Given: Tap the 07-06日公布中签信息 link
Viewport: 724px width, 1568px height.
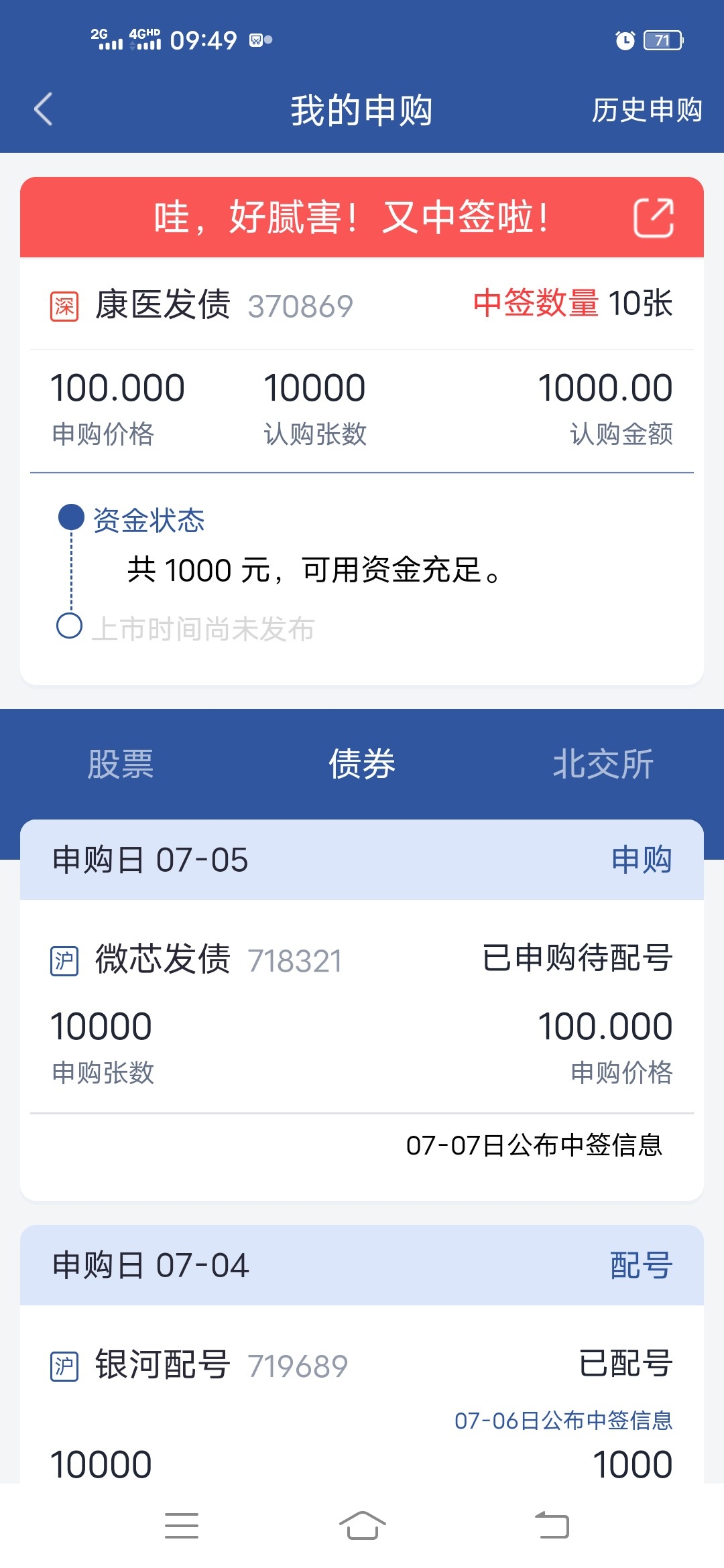Looking at the screenshot, I should click(563, 1420).
